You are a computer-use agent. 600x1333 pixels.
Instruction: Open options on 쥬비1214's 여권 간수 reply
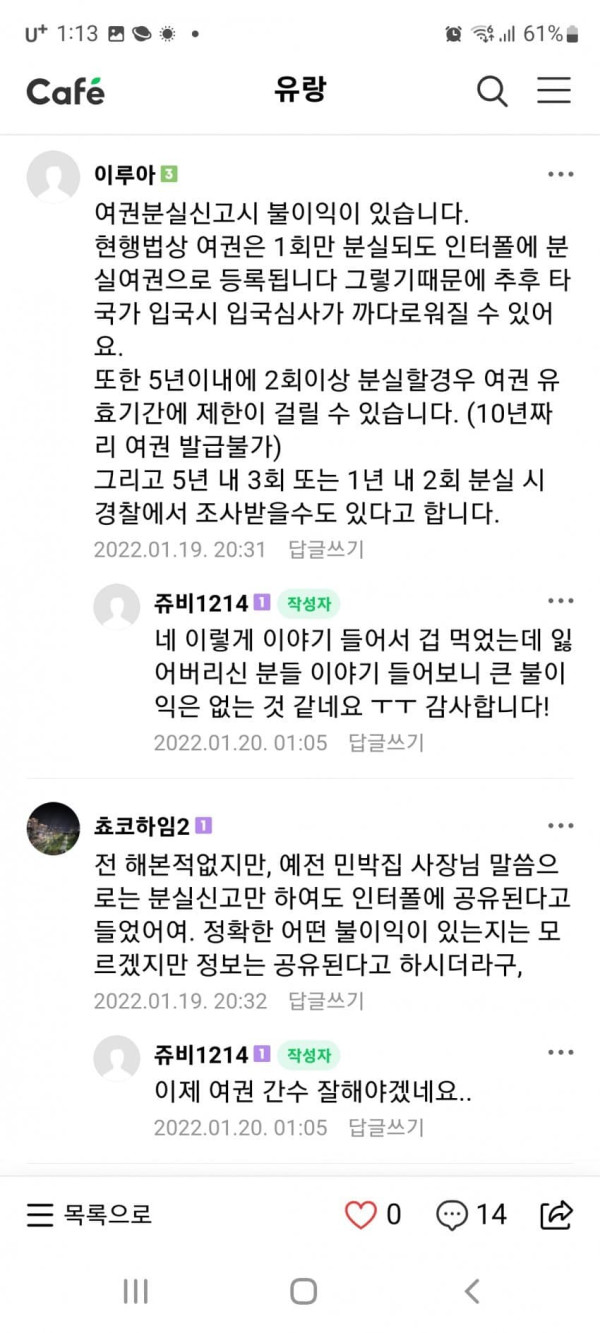[x=561, y=1053]
